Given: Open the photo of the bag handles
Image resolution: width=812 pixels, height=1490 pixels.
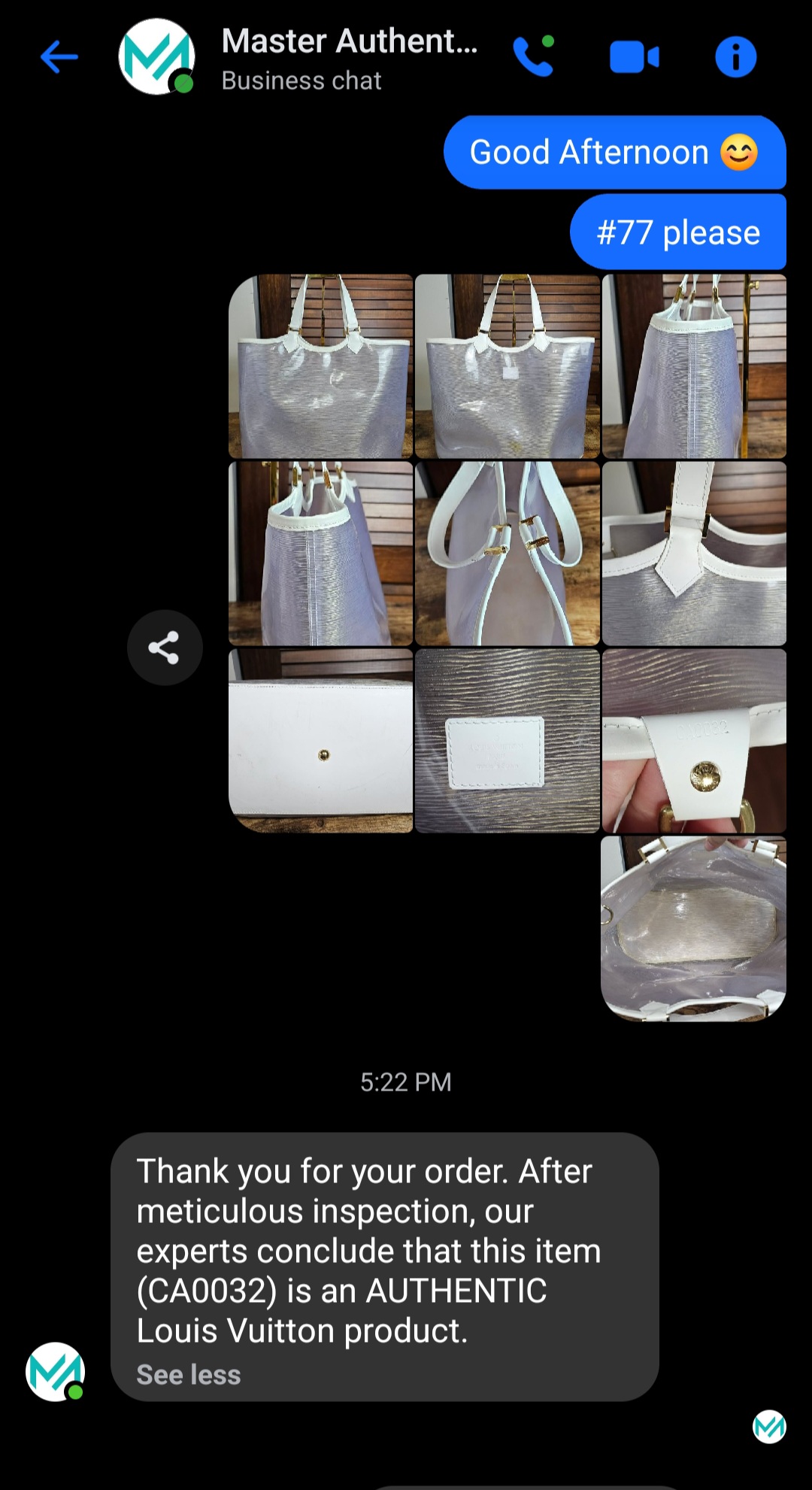Looking at the screenshot, I should click(507, 554).
